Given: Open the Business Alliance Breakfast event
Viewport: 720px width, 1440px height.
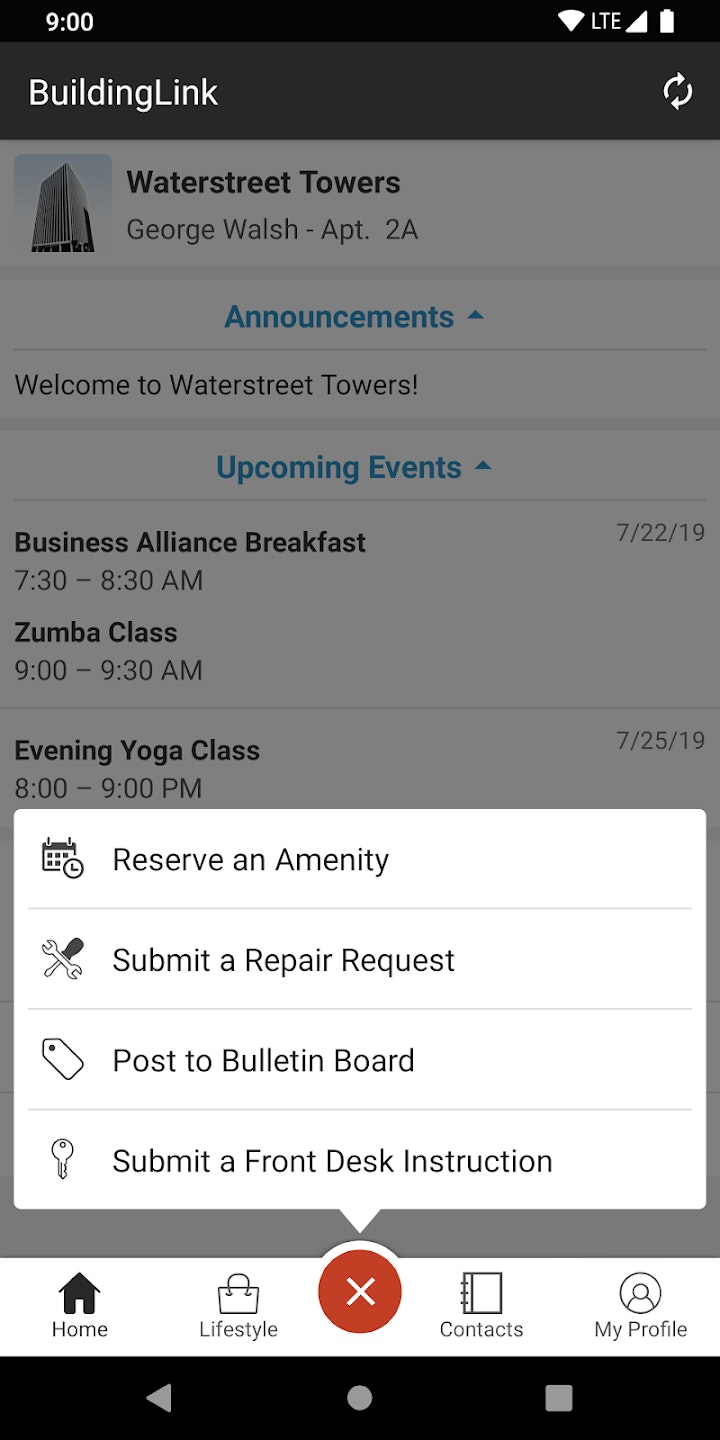Looking at the screenshot, I should point(190,560).
